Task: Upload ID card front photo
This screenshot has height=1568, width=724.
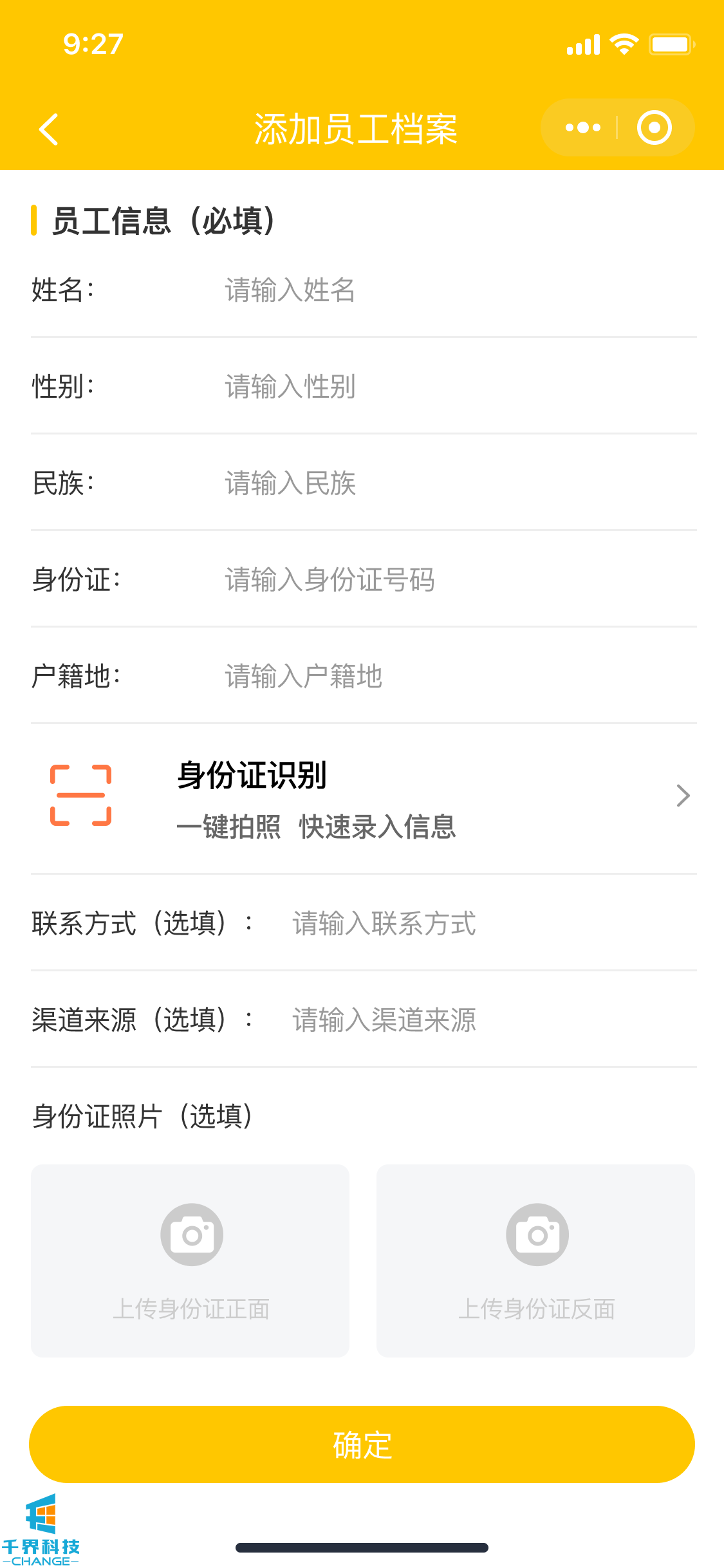Action: click(190, 1260)
